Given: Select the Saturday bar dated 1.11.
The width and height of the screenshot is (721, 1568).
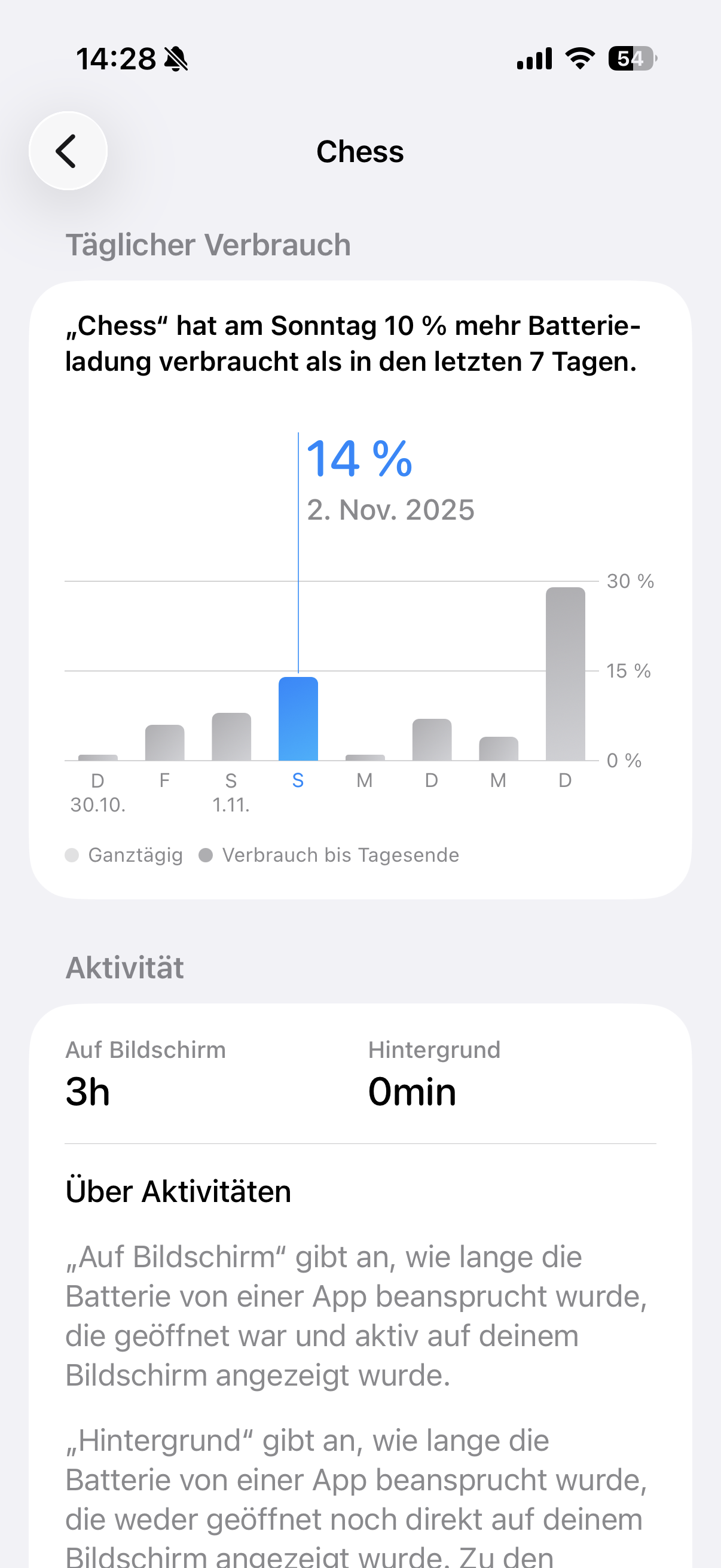Looking at the screenshot, I should [231, 737].
